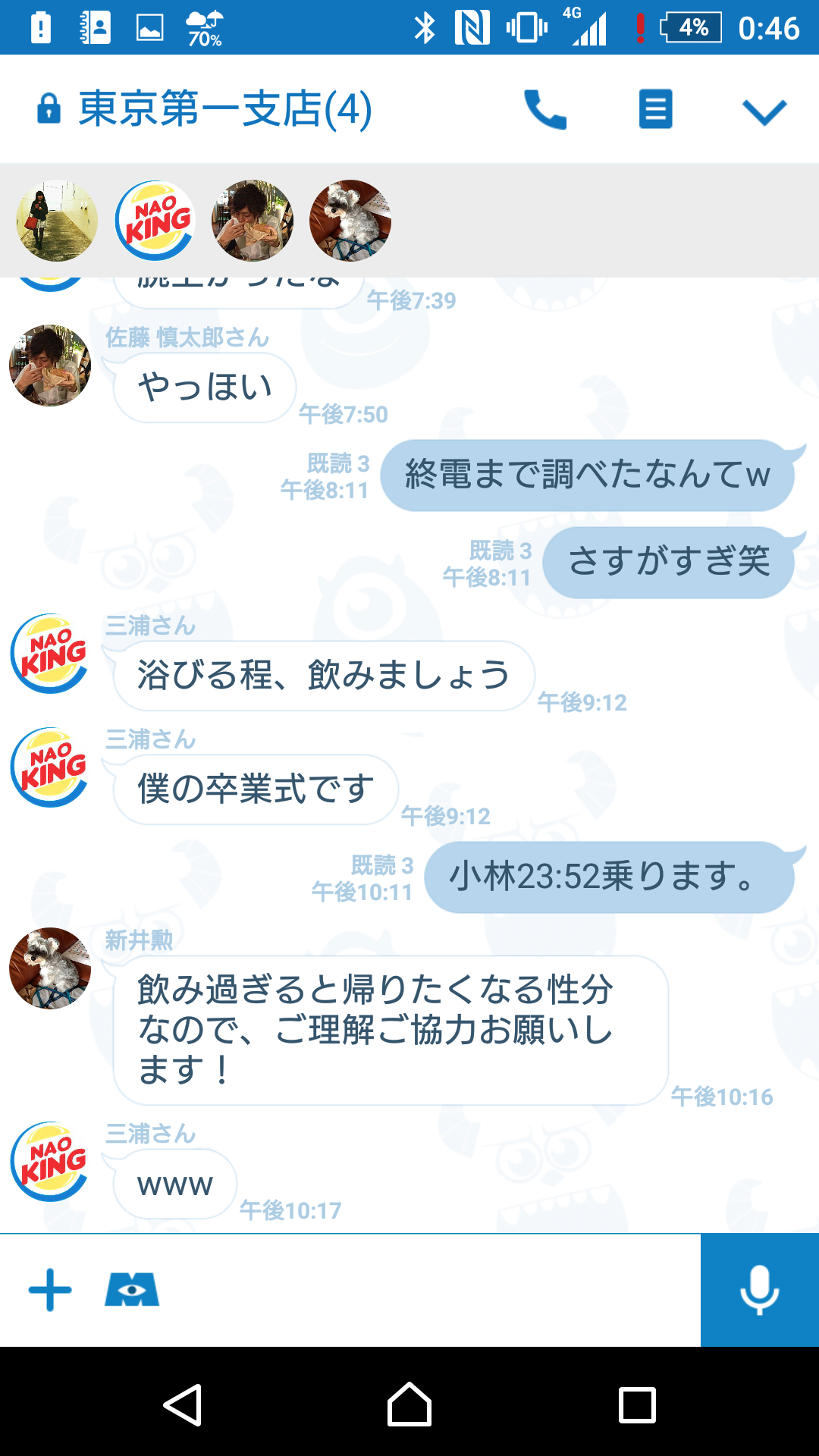Open the dog avatar in the member strip
This screenshot has width=819, height=1456.
350,221
